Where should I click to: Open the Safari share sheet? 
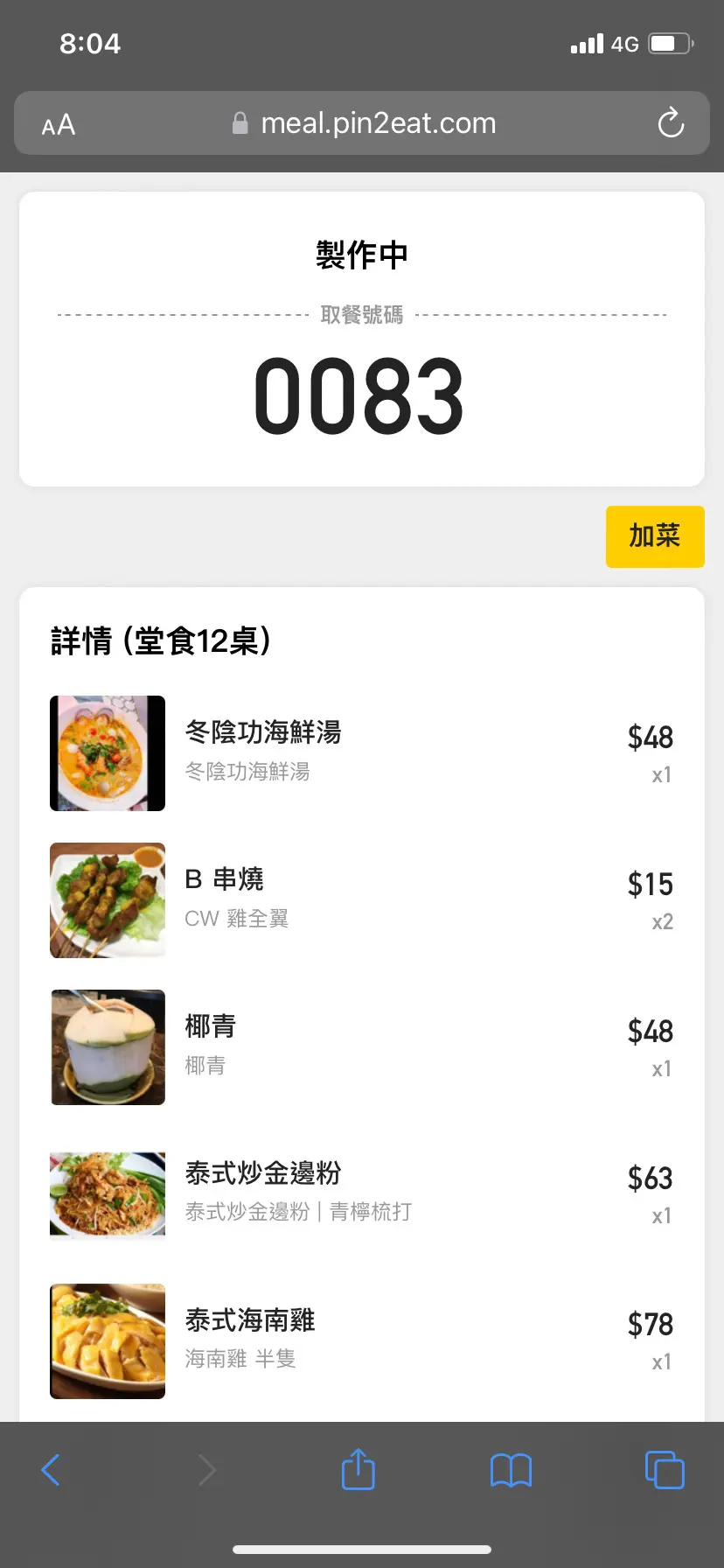click(x=358, y=1469)
